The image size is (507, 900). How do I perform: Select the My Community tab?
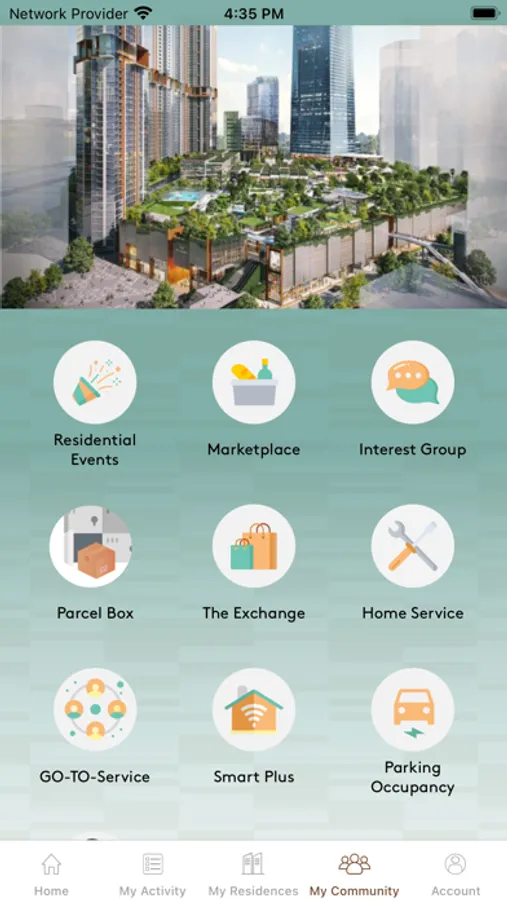click(354, 874)
